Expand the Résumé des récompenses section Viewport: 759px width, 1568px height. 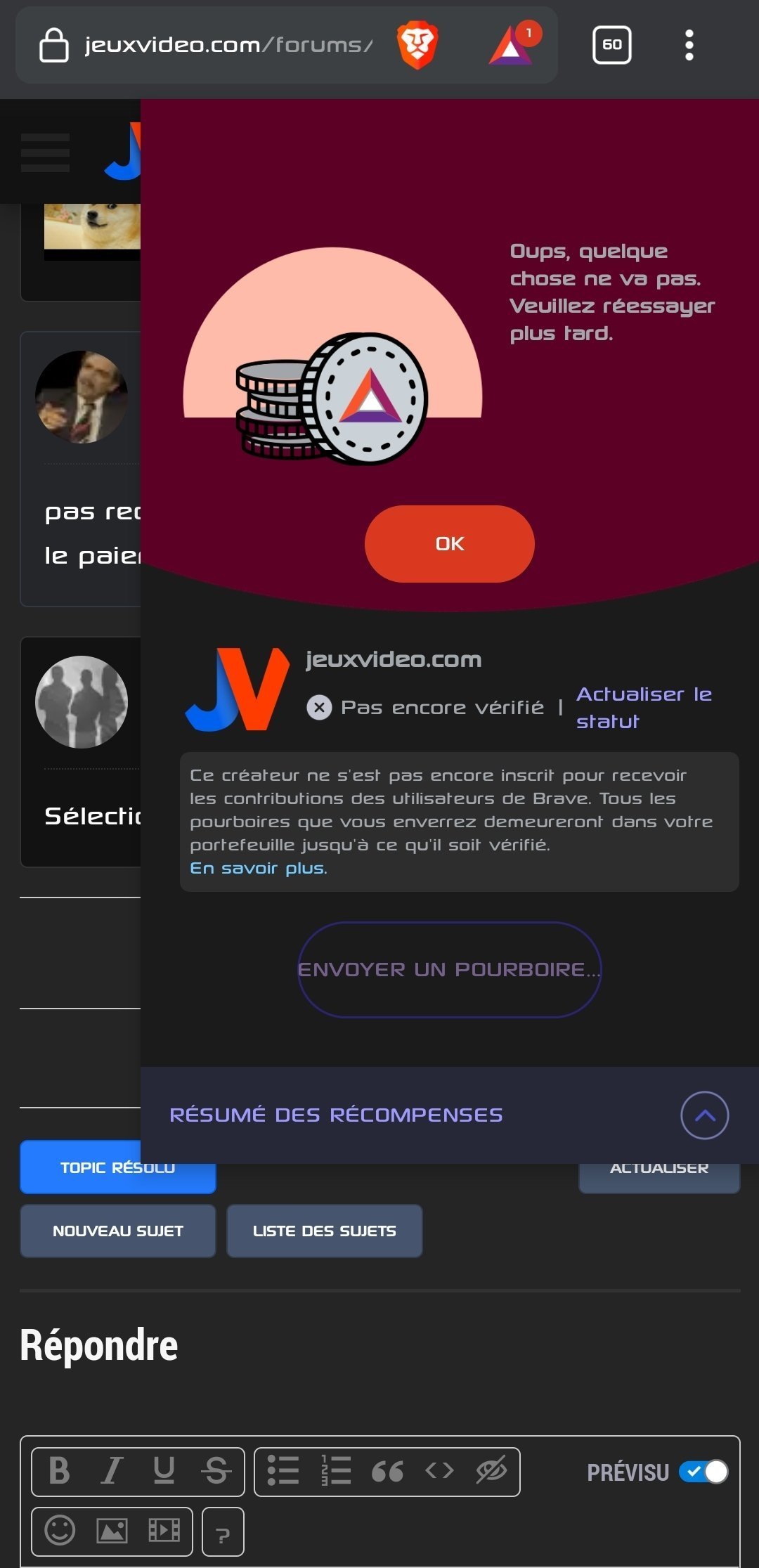pyautogui.click(x=704, y=1115)
